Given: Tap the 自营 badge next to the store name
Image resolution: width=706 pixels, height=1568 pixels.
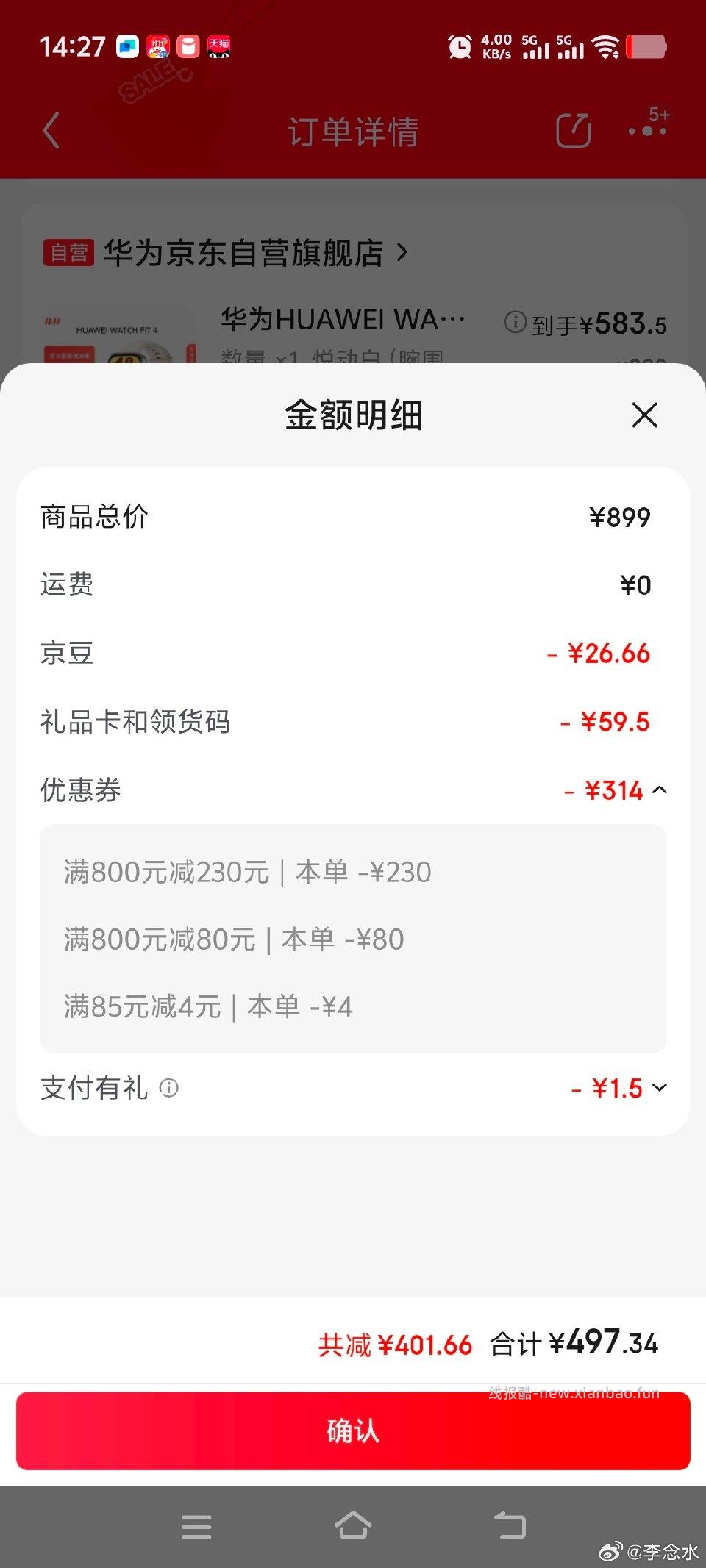Looking at the screenshot, I should pyautogui.click(x=71, y=252).
